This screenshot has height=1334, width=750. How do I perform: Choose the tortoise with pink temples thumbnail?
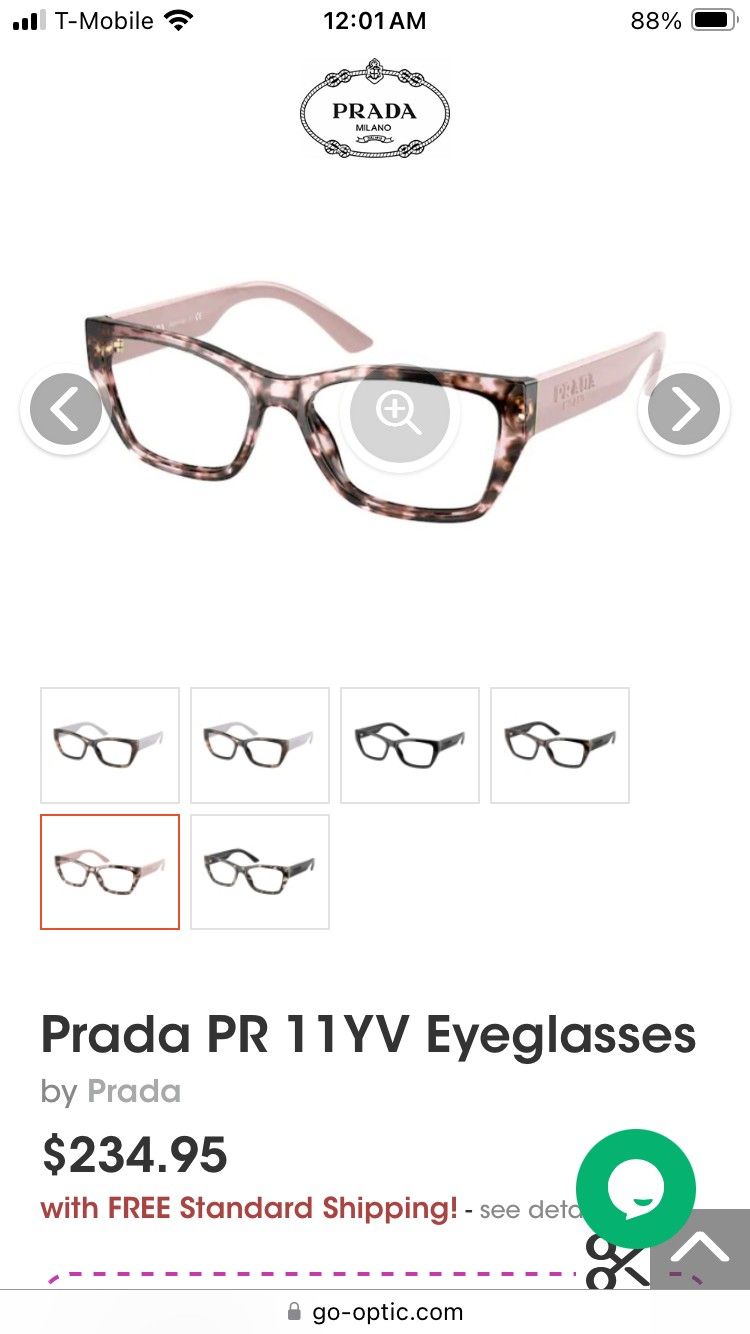[260, 744]
